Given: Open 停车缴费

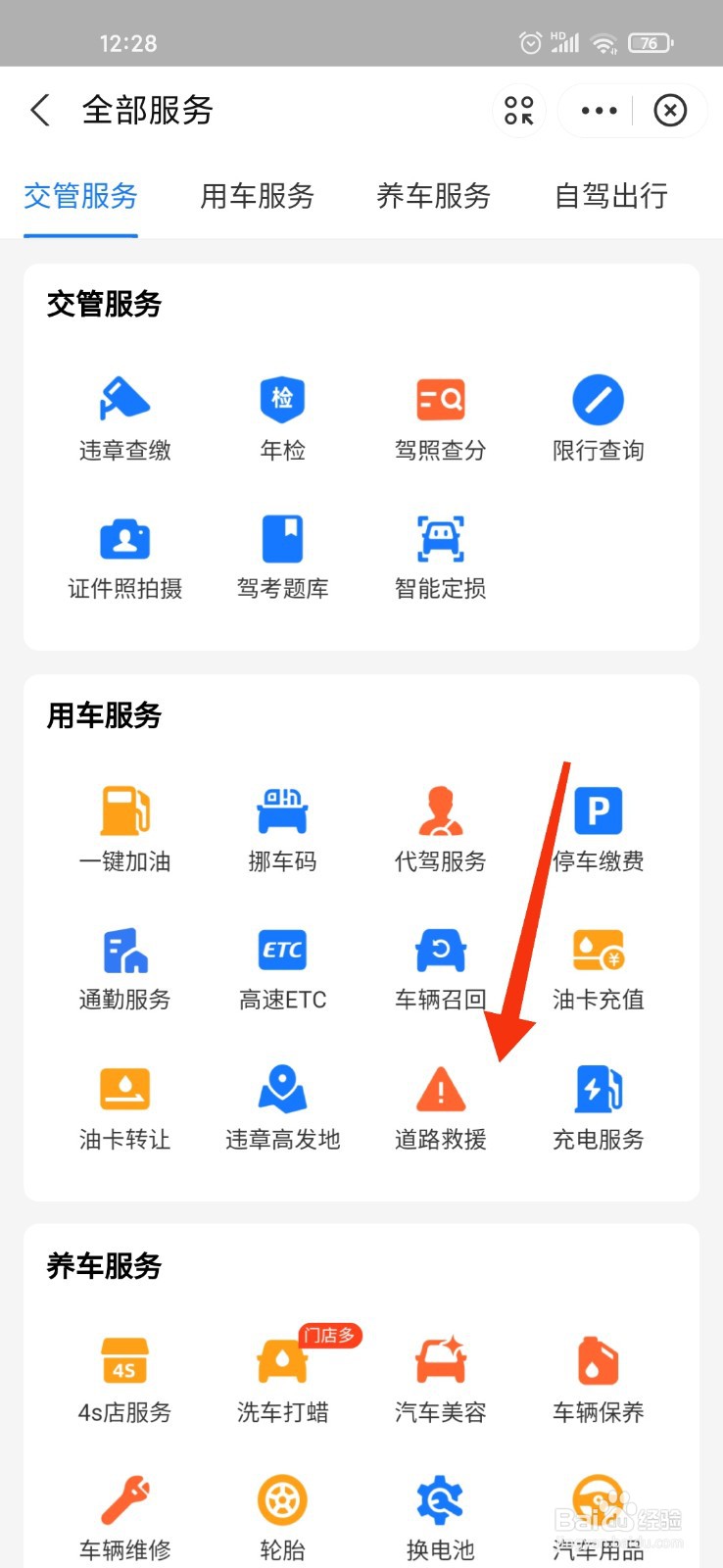Looking at the screenshot, I should pyautogui.click(x=599, y=830).
